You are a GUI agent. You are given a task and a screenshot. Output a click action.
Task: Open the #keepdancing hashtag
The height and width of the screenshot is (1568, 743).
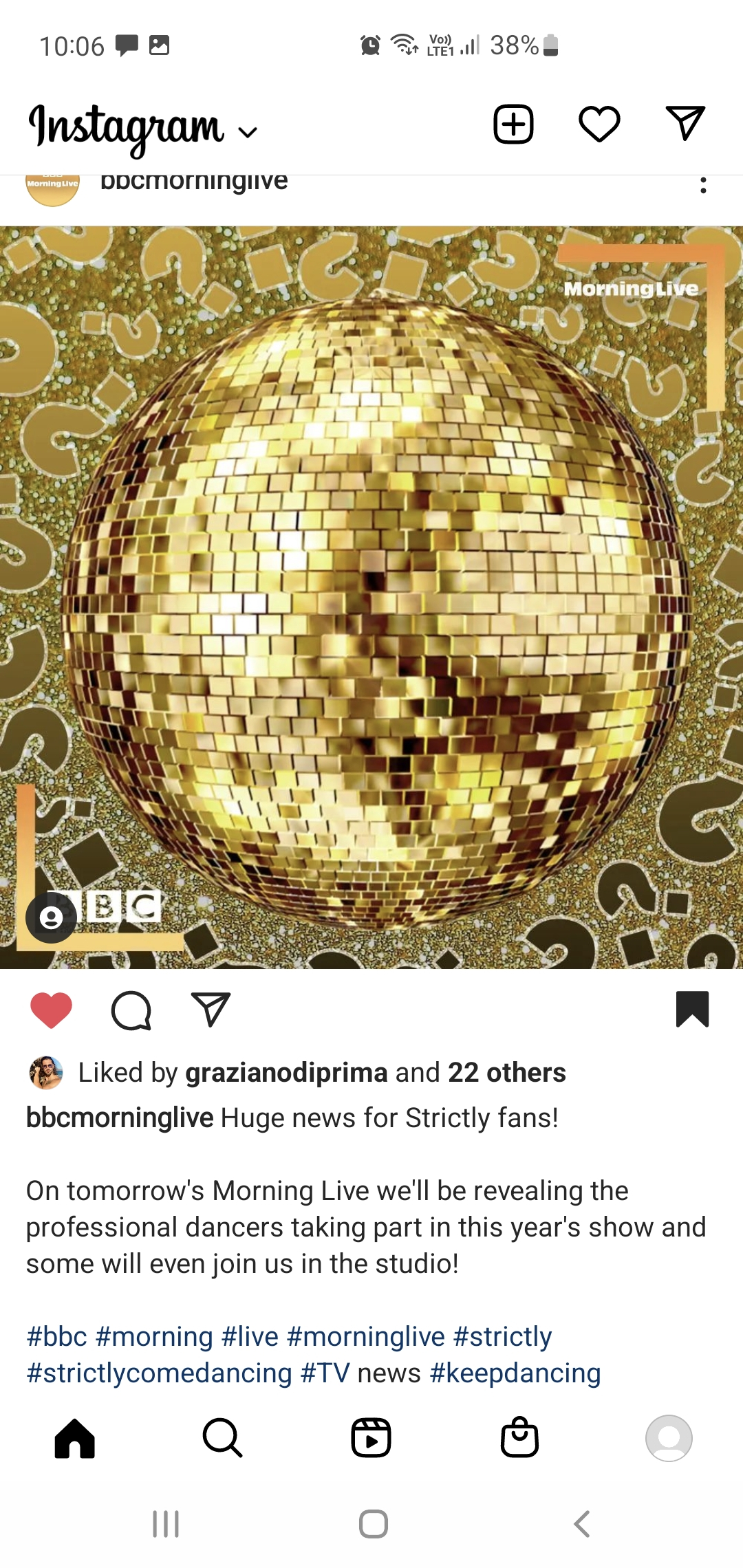pos(515,1373)
